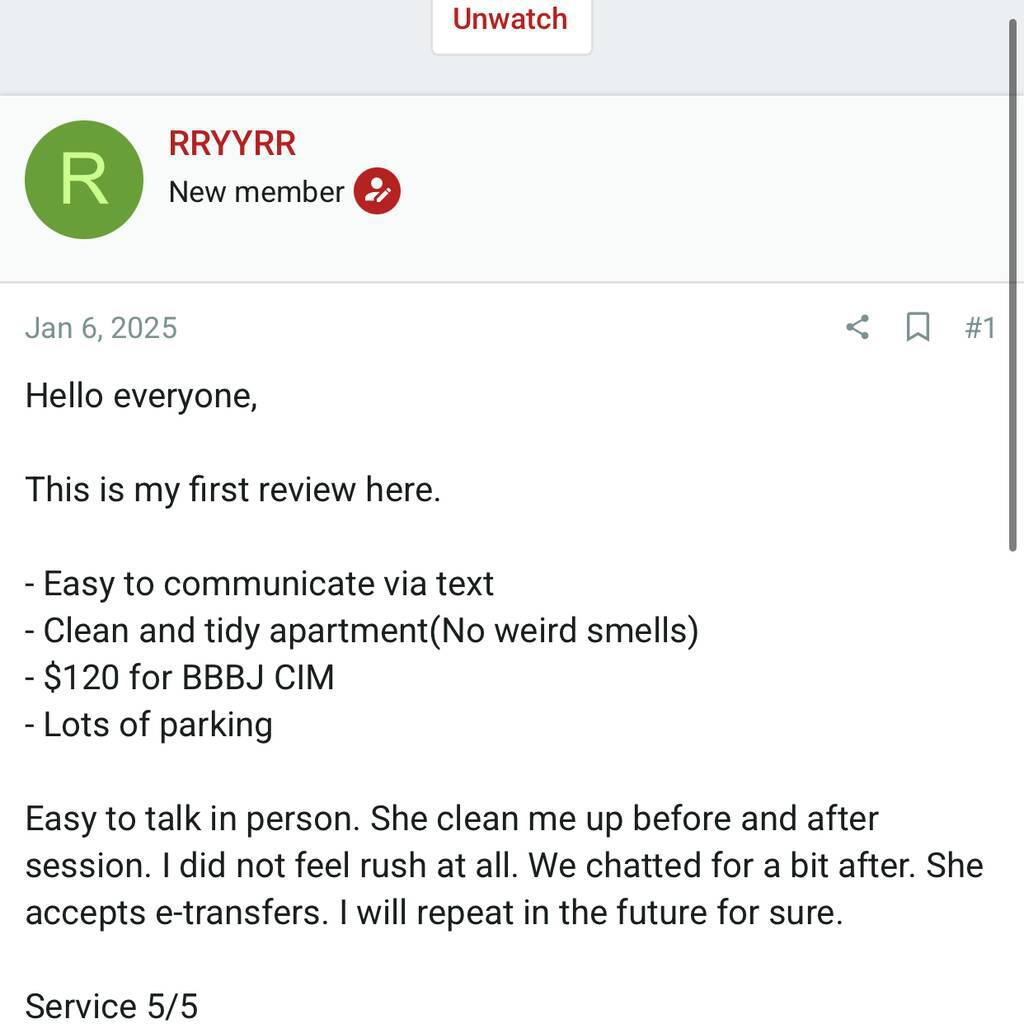Open the Jan 6, 2025 date link

[101, 328]
